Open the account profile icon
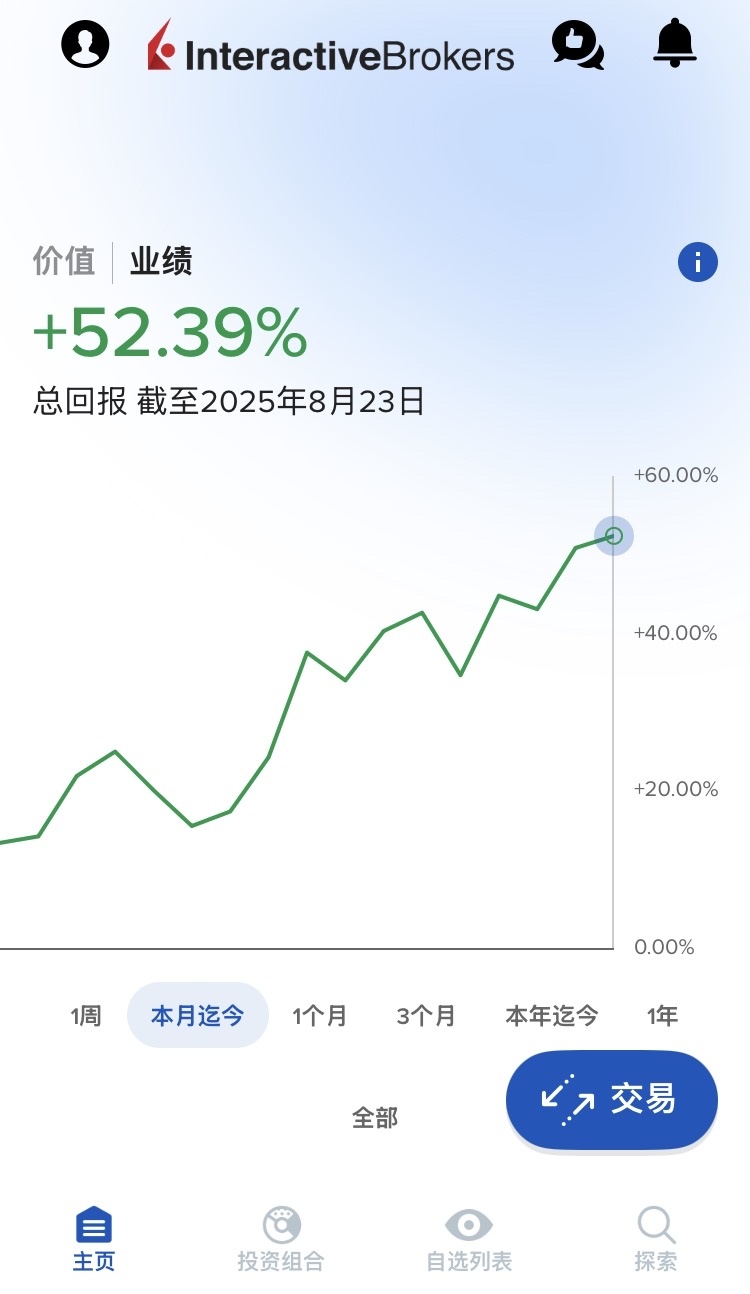750x1294 pixels. point(86,44)
